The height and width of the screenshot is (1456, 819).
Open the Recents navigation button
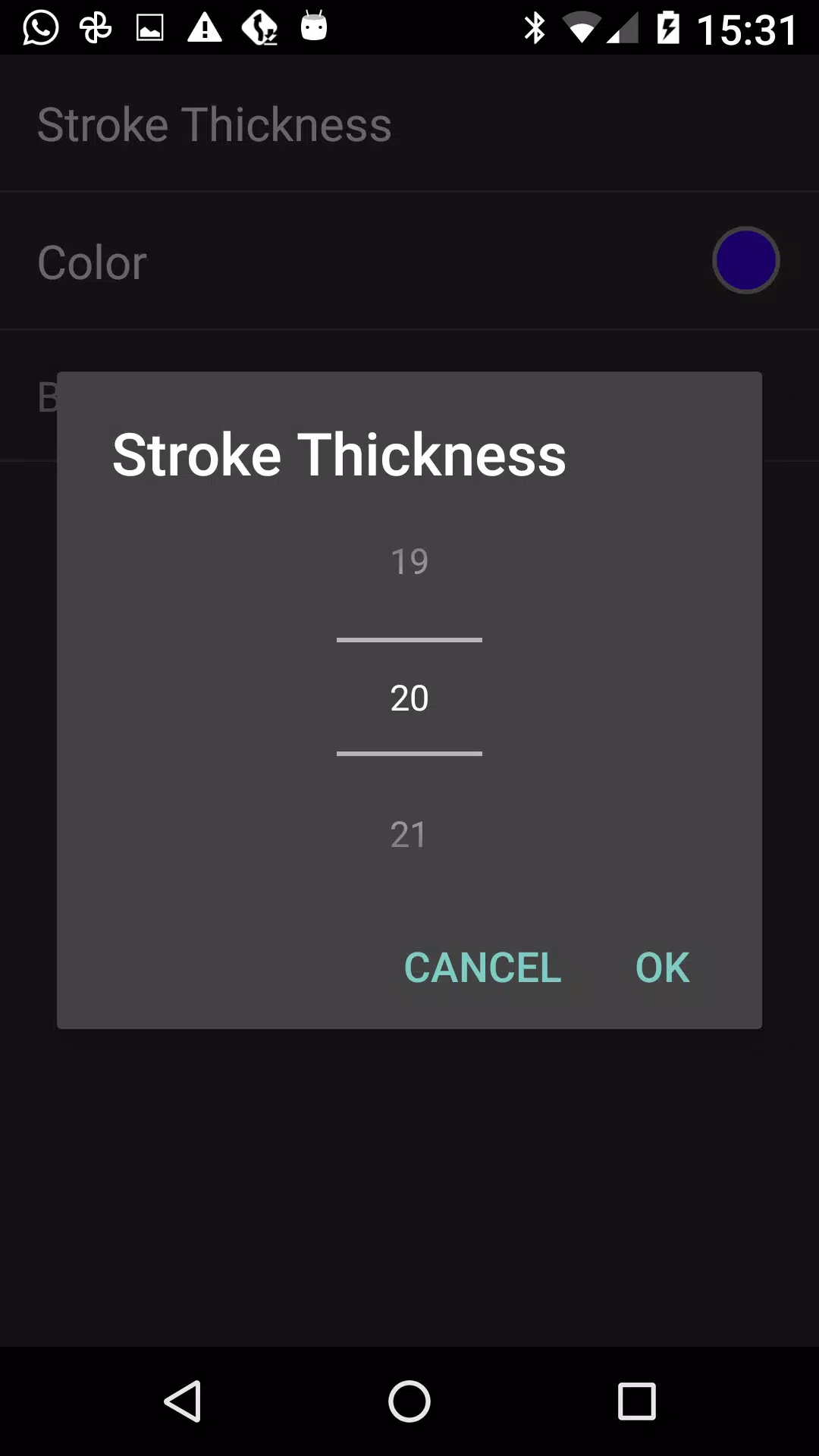coord(634,1401)
